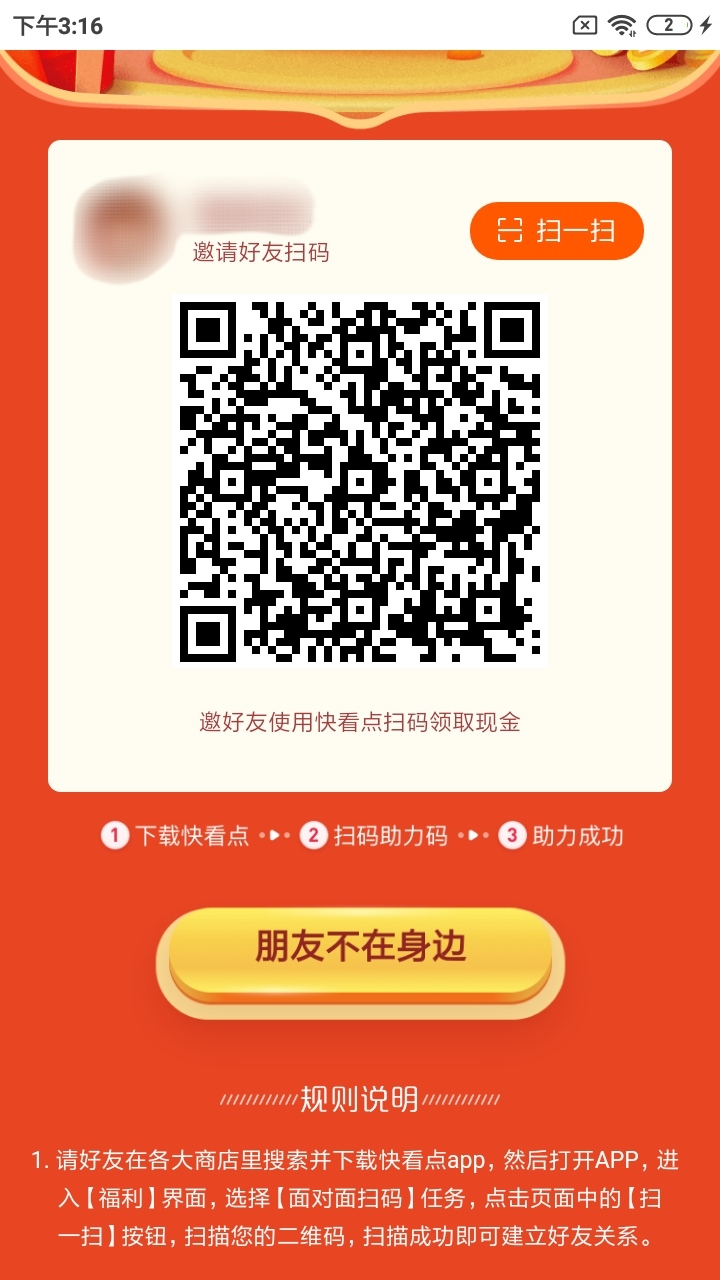Viewport: 720px width, 1280px height.
Task: Tap the QR code to enlarge it
Action: tap(362, 480)
